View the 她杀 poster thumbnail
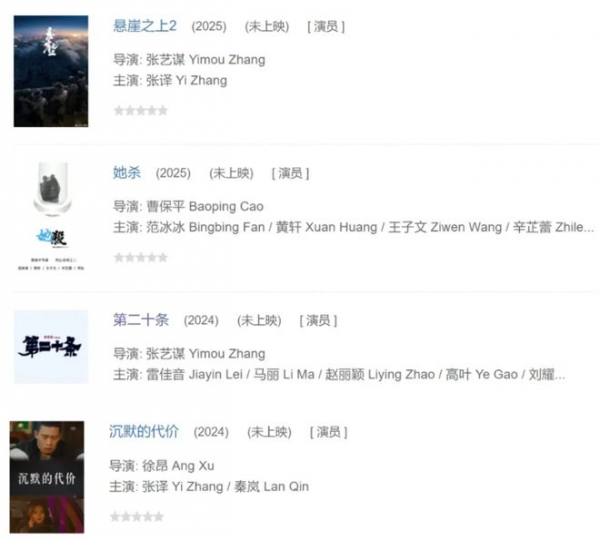Screen dimensions: 600x540 click(x=51, y=216)
